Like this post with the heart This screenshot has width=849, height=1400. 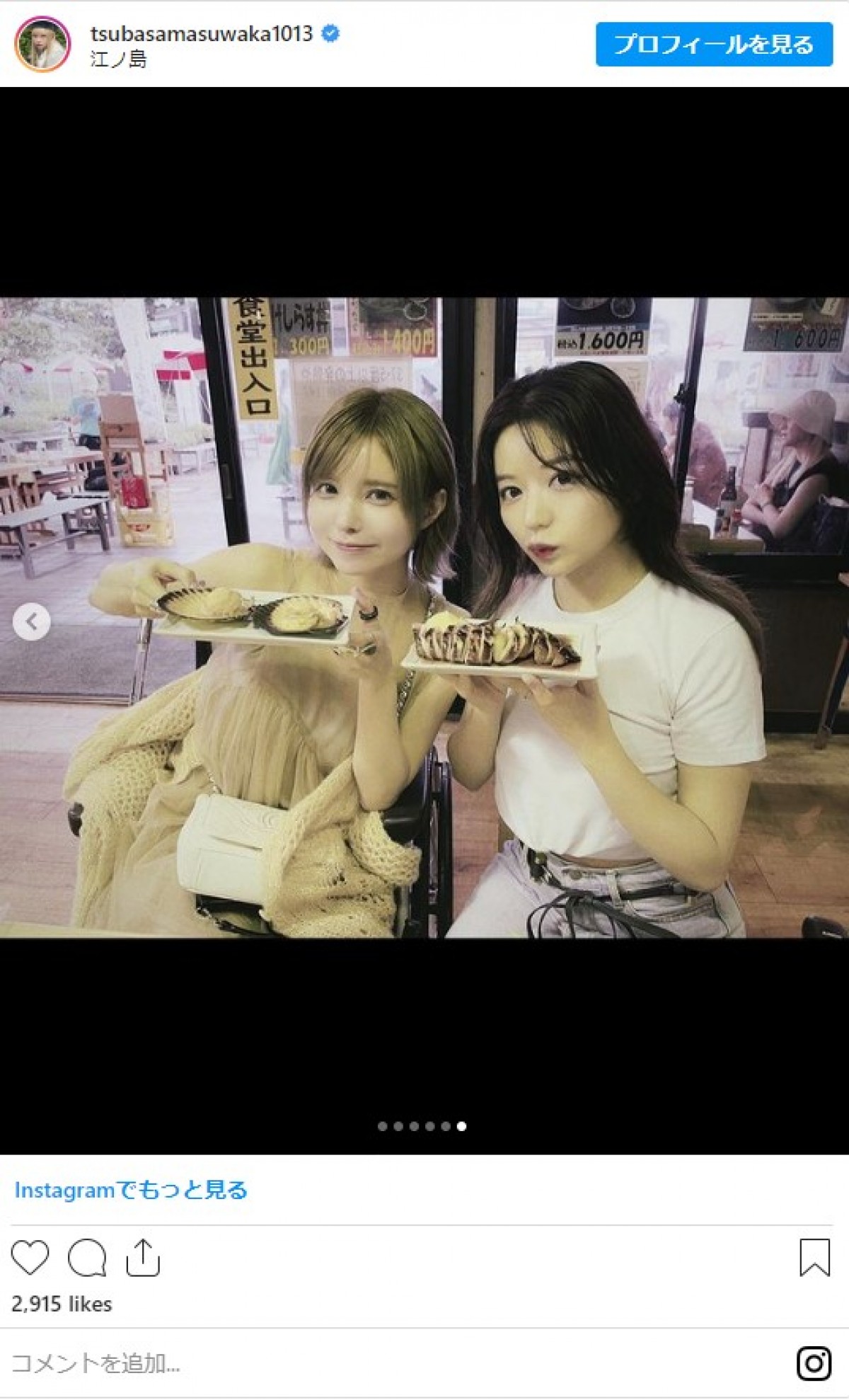coord(30,1258)
